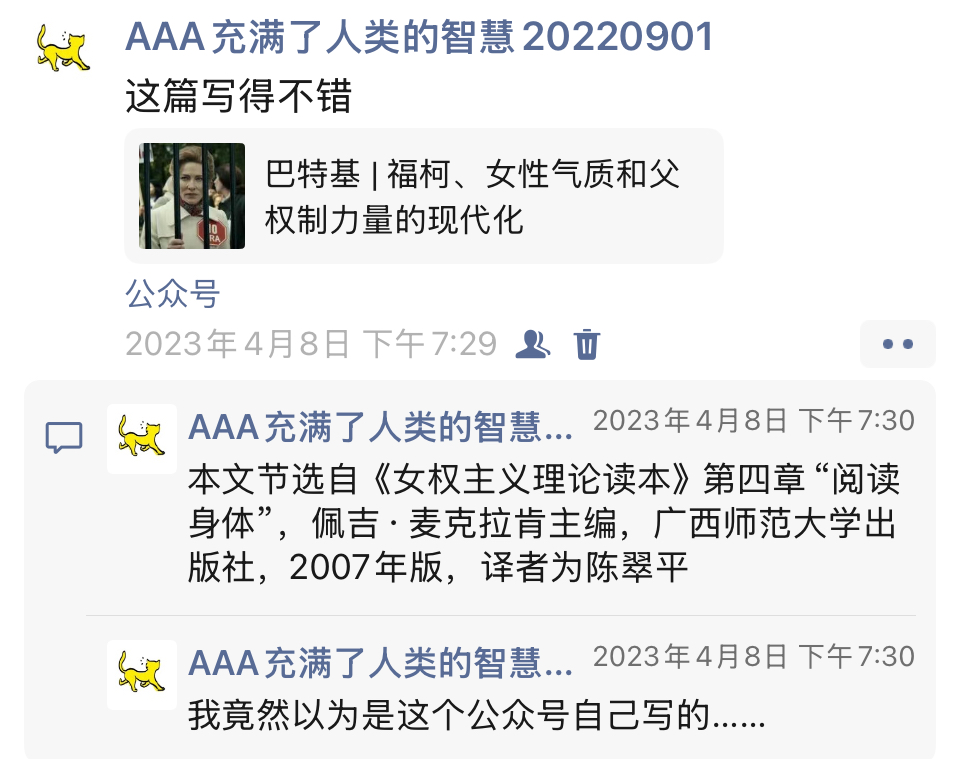The image size is (960, 759).
Task: Open the like and comment menu
Action: [897, 344]
